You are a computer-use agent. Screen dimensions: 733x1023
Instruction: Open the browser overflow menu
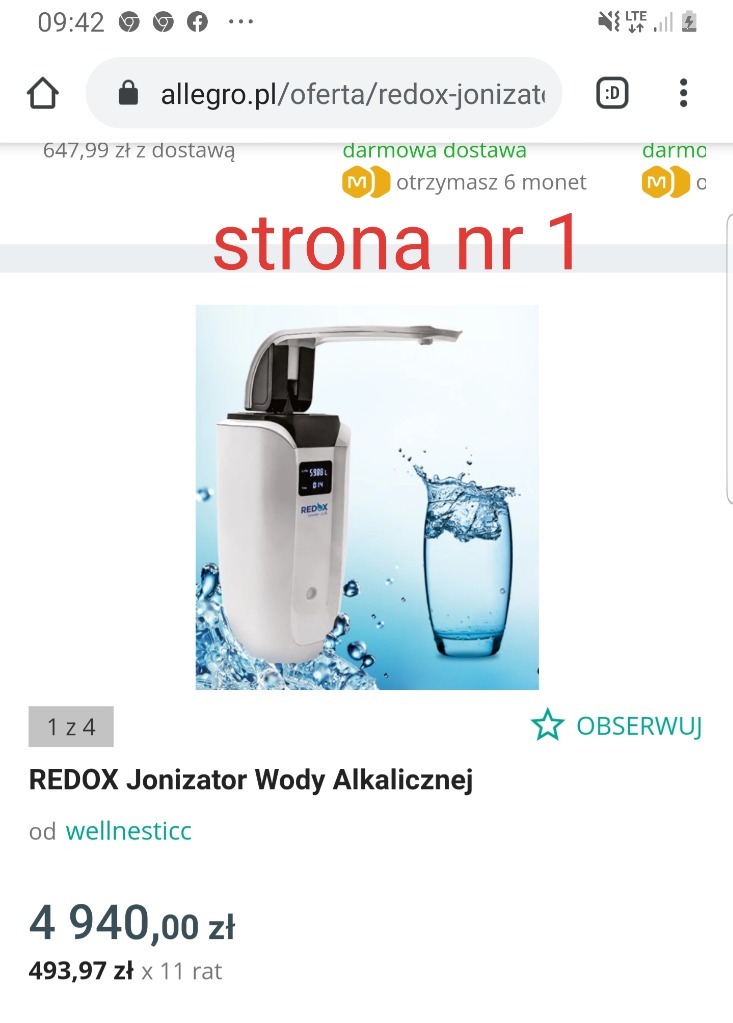(683, 93)
